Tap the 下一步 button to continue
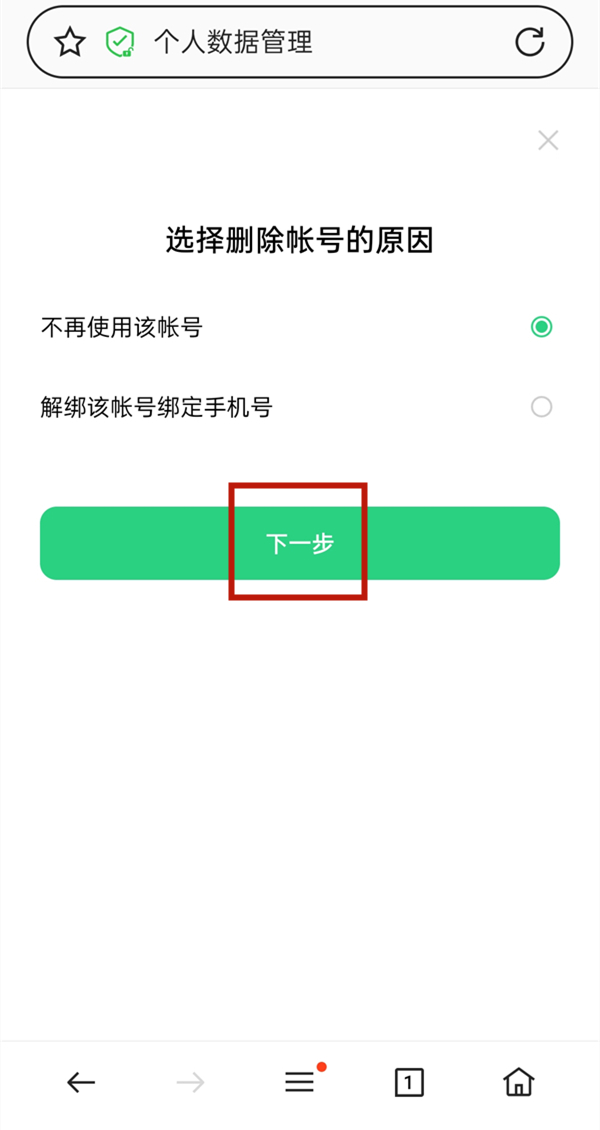This screenshot has width=600, height=1130. coord(300,543)
